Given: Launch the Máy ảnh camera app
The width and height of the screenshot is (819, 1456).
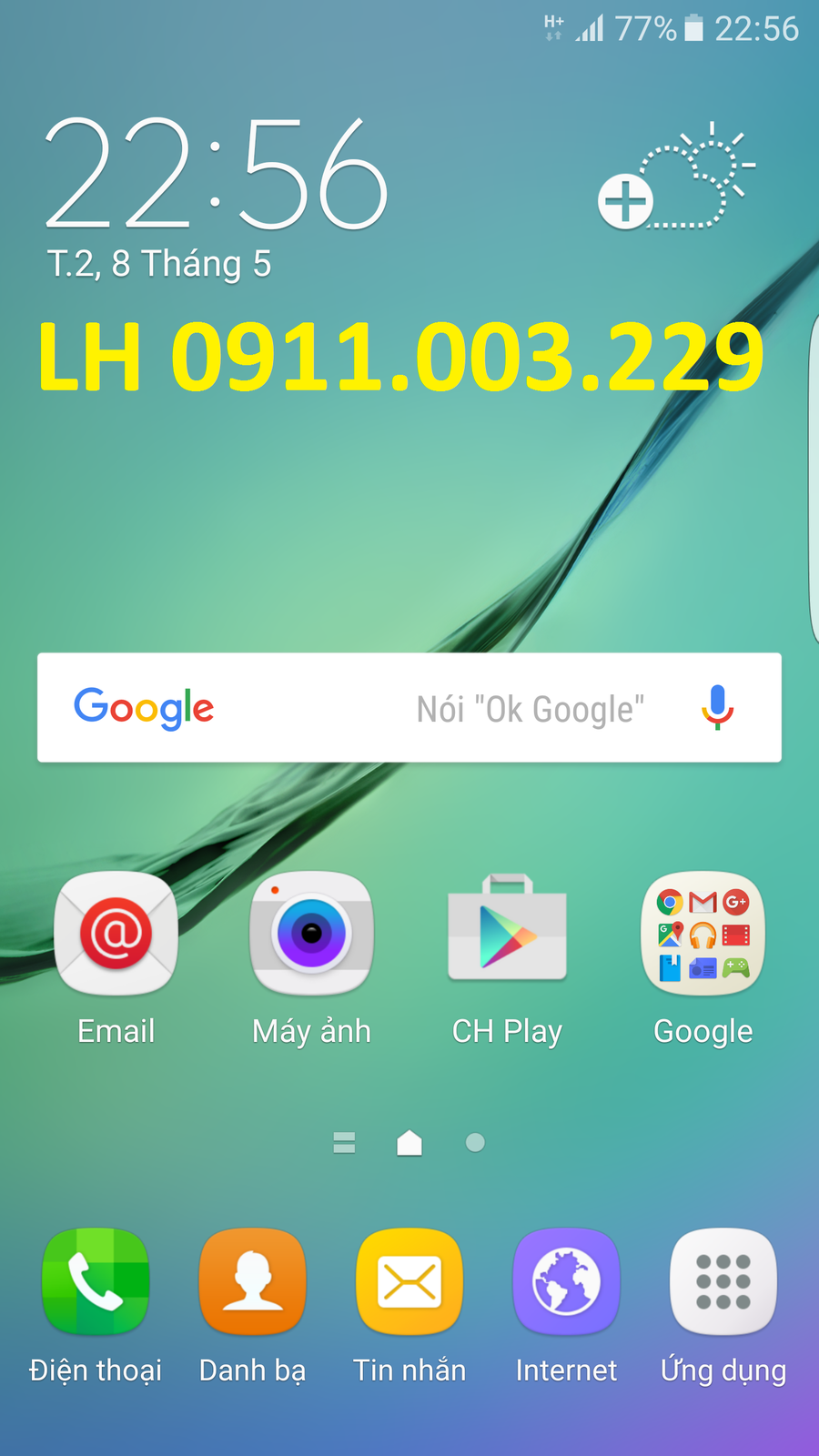Looking at the screenshot, I should pyautogui.click(x=311, y=935).
